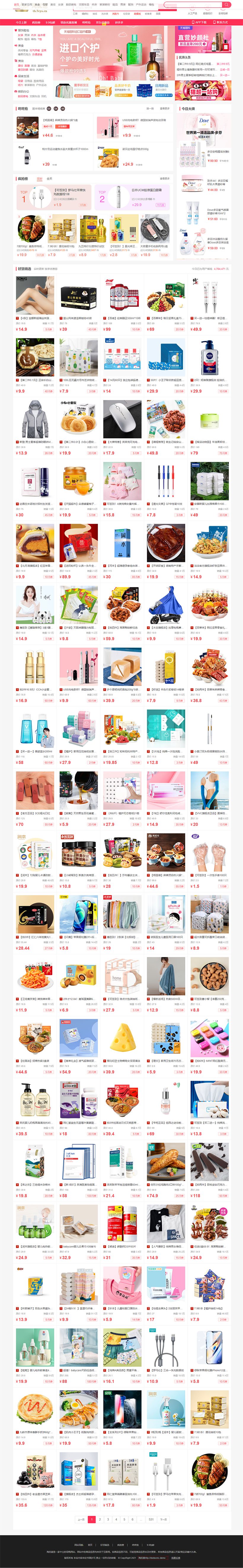Open APP下载 link in the nav bar
This screenshot has height=1568, width=243.
pos(199,23)
